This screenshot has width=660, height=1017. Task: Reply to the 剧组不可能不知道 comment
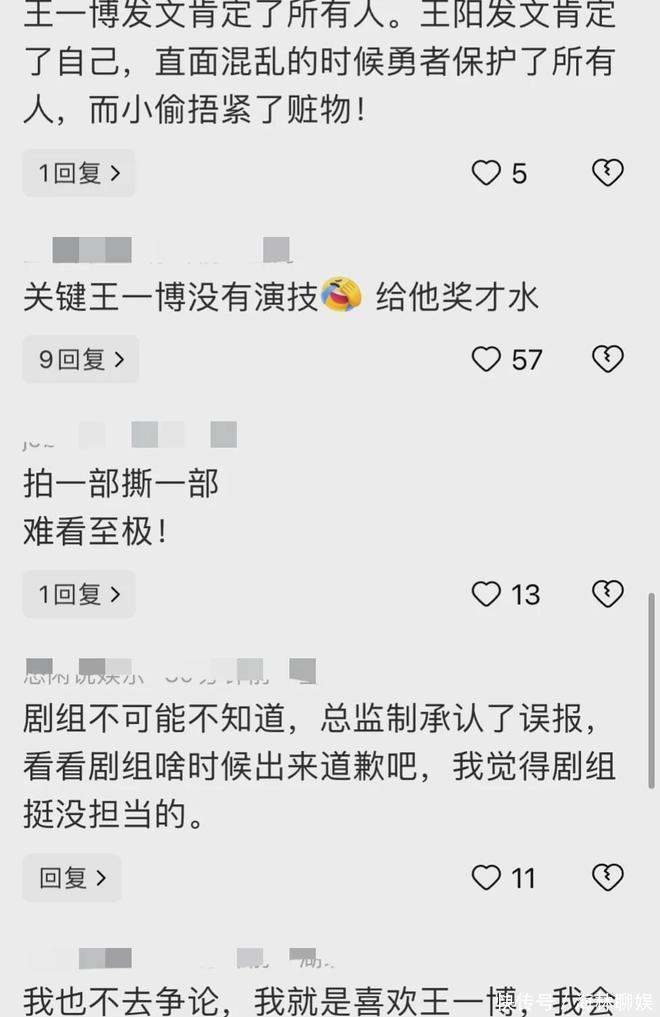[x=72, y=878]
